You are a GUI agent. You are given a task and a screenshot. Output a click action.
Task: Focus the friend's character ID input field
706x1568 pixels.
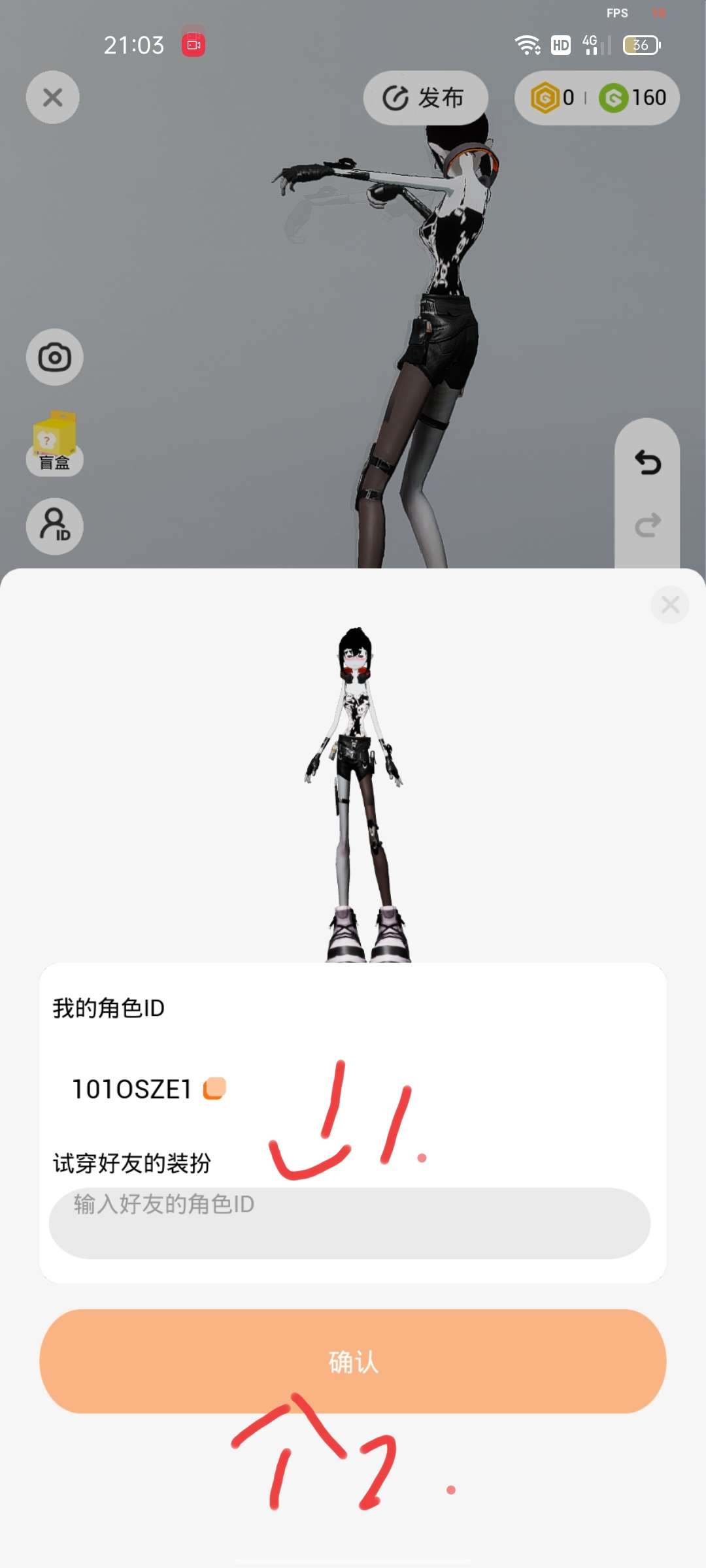(350, 1223)
